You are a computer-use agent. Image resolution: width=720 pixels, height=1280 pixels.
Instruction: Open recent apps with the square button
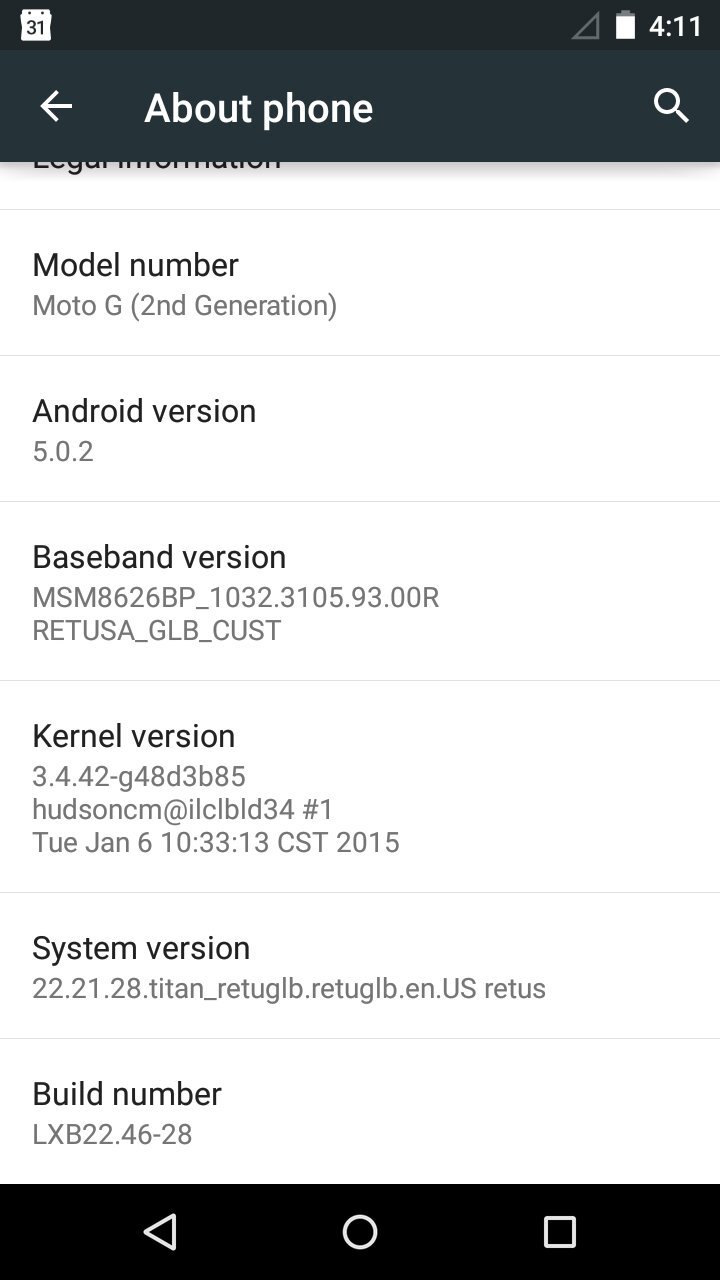click(x=560, y=1232)
